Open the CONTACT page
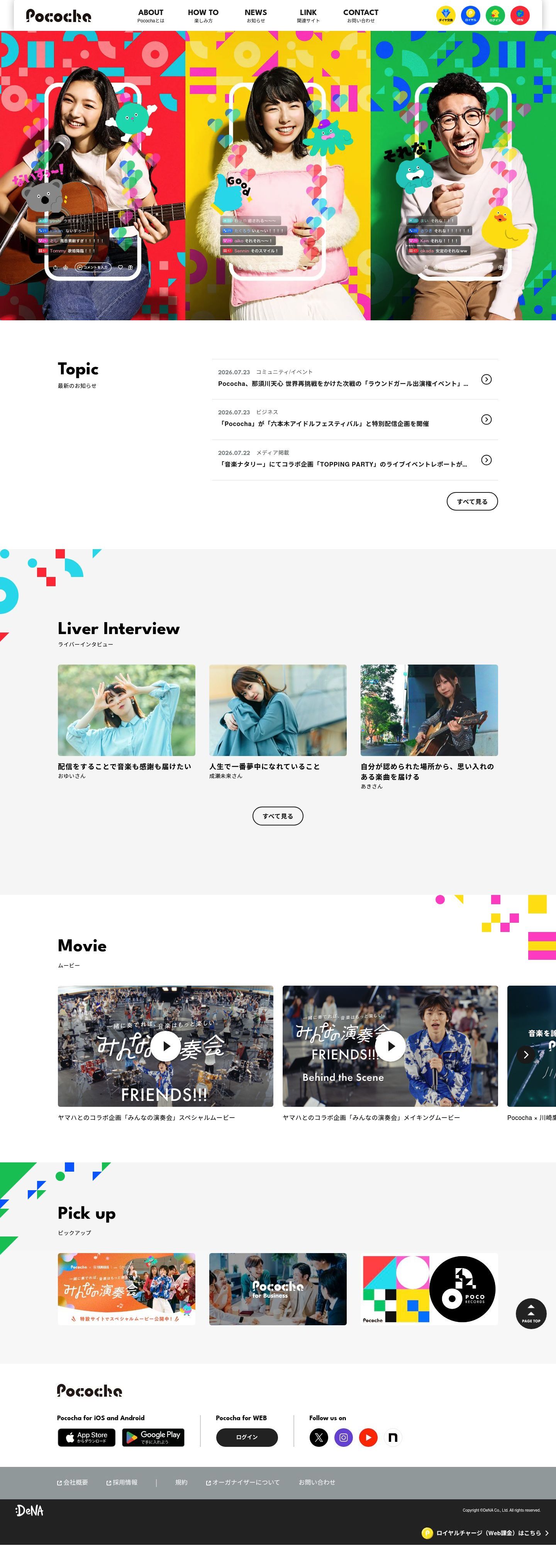Viewport: 556px width, 1568px height. 361,15
